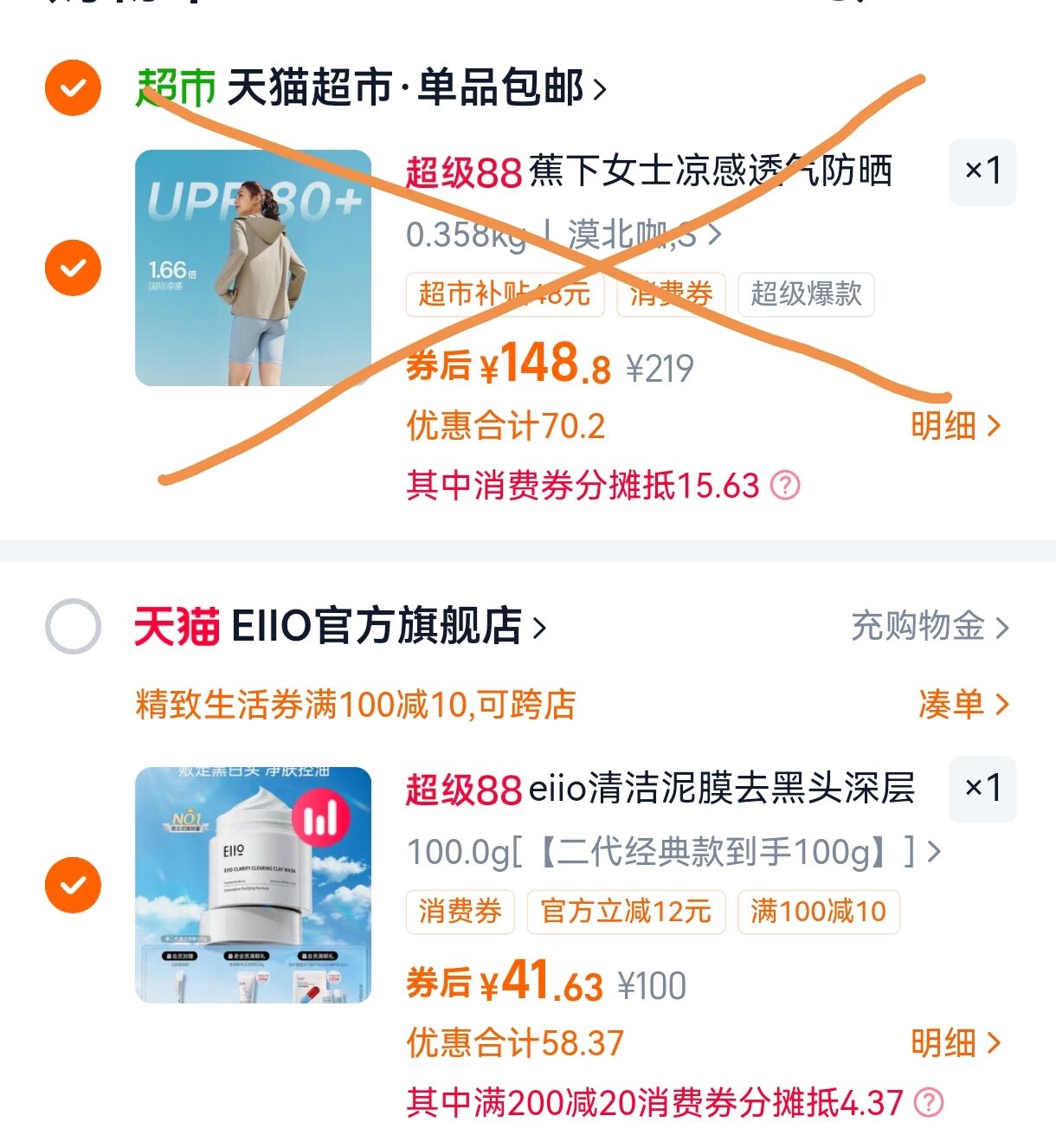
Task: Deselect the 天猫超市 store checkbox
Action: (73, 87)
